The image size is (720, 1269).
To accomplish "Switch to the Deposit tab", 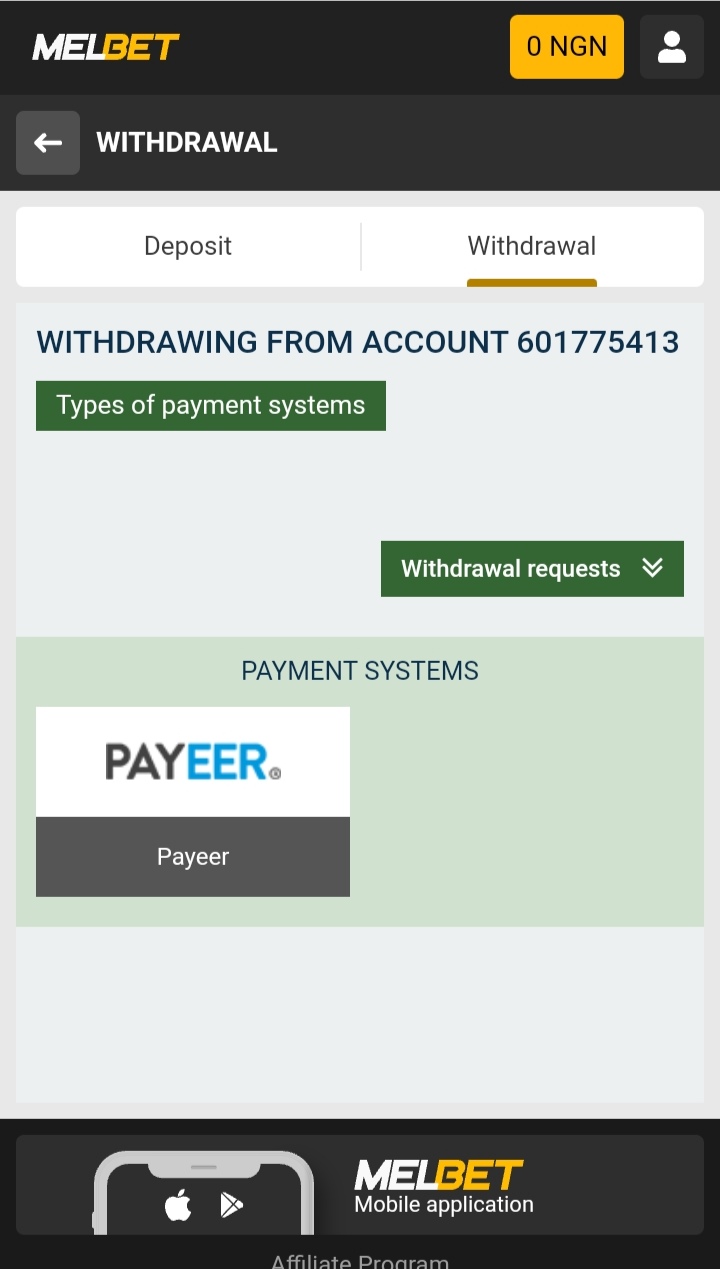I will point(188,246).
